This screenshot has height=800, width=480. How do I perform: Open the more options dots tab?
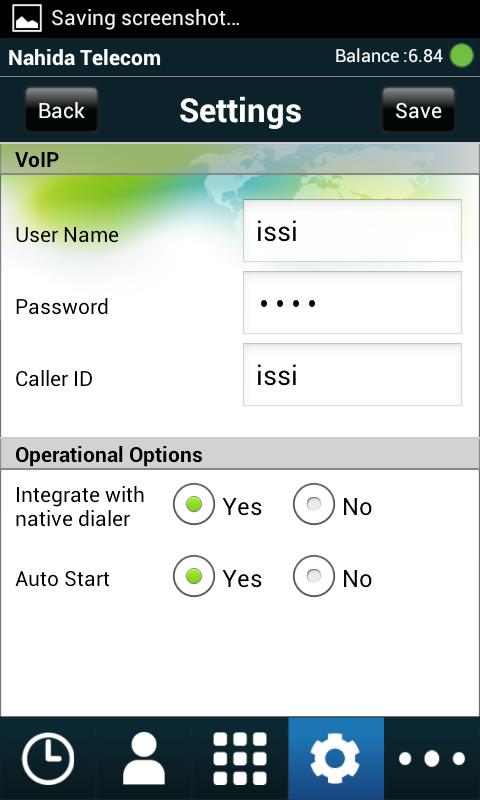[x=432, y=759]
